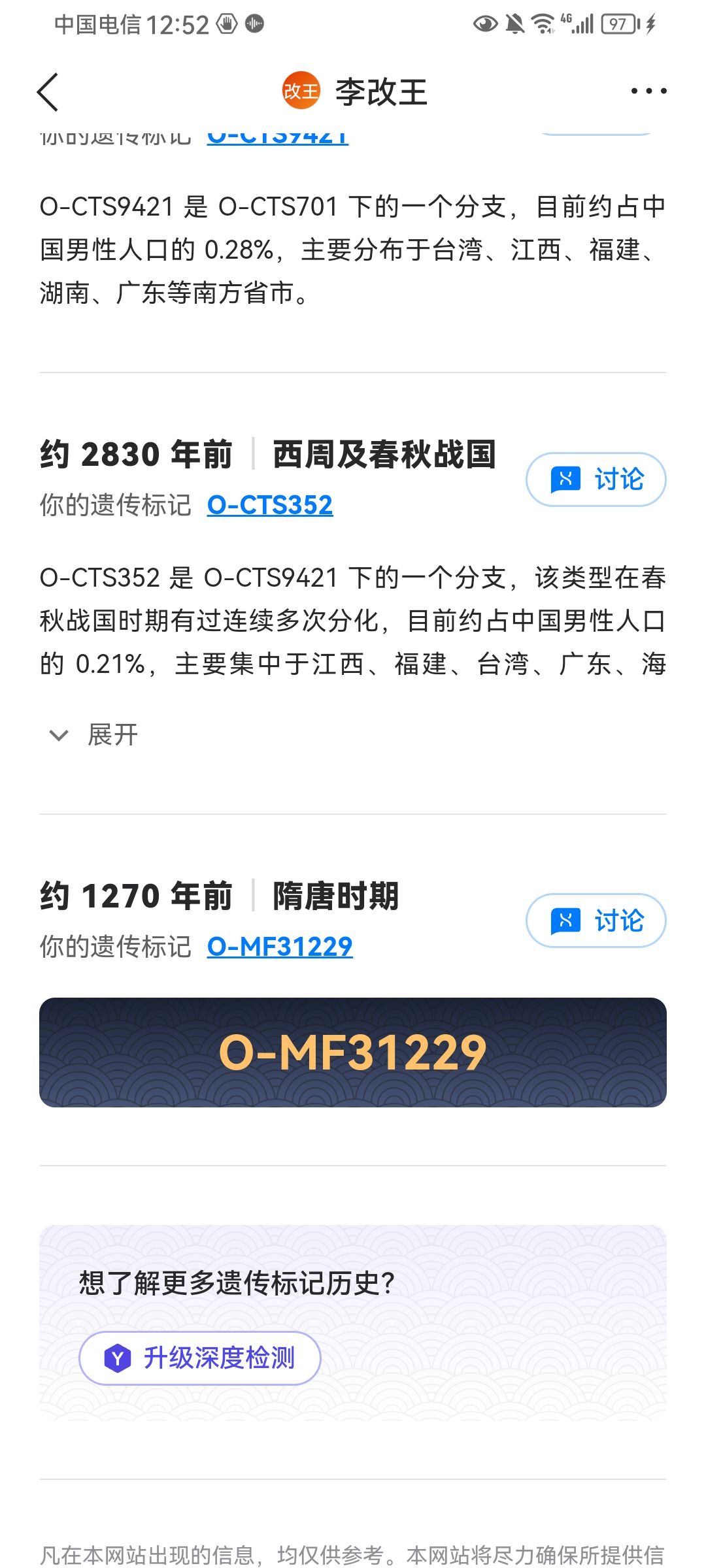The height and width of the screenshot is (1568, 706).
Task: Open the three-dot overflow menu
Action: coord(648,91)
